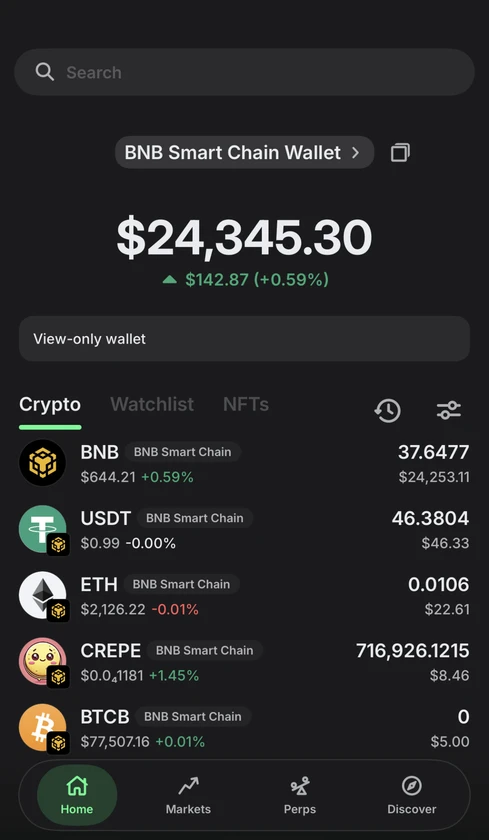The width and height of the screenshot is (489, 840).
Task: Open the search field
Action: 244,72
